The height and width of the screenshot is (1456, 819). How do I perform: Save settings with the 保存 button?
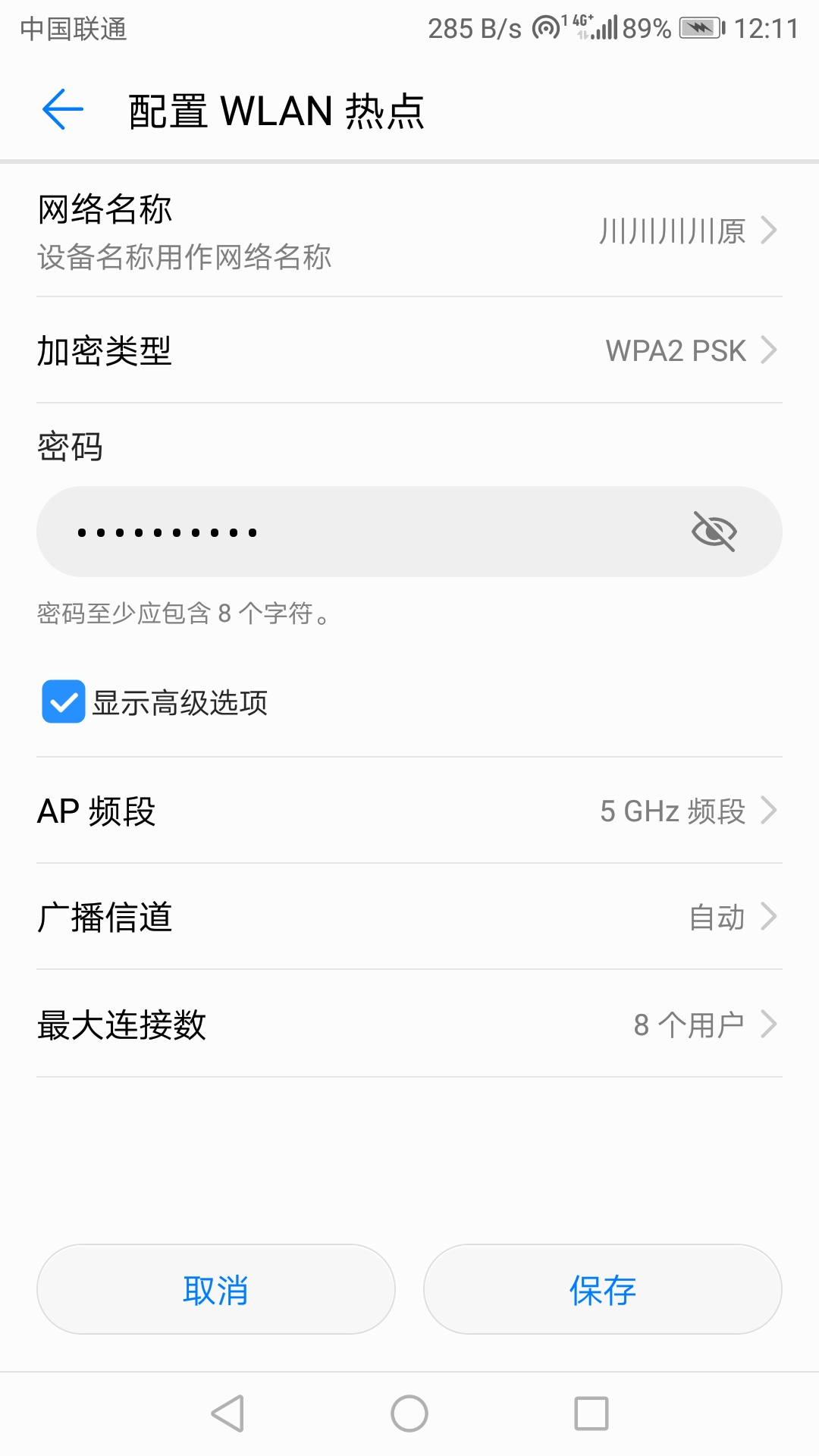tap(603, 1289)
